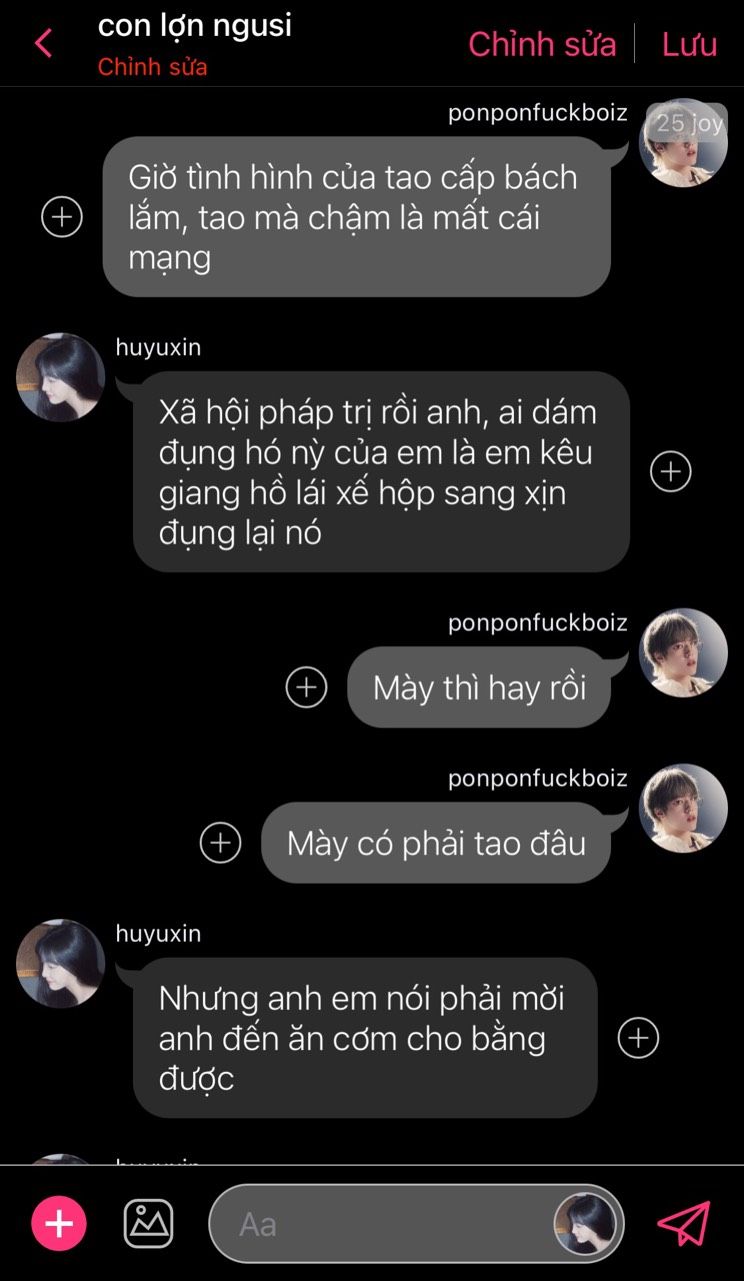Go back using the pink arrow

pyautogui.click(x=43, y=44)
